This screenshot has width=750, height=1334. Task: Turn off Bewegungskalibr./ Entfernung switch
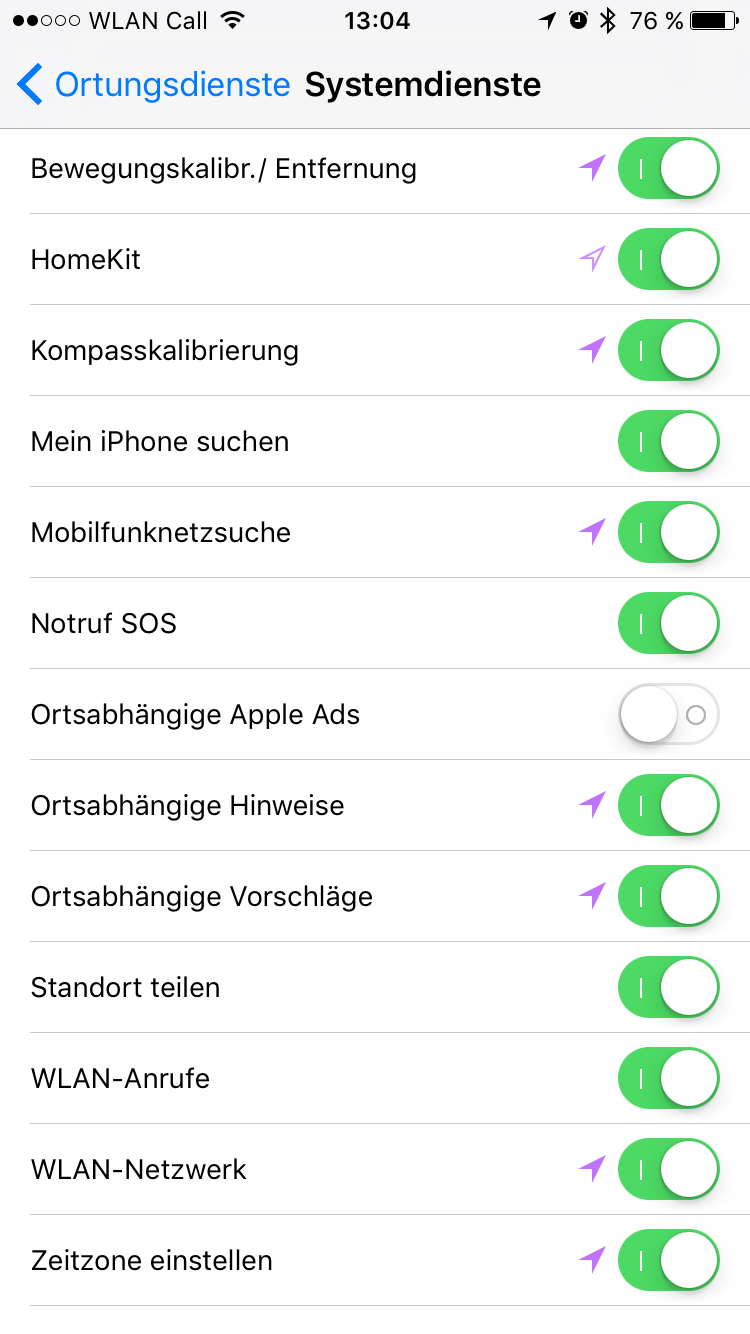(668, 169)
